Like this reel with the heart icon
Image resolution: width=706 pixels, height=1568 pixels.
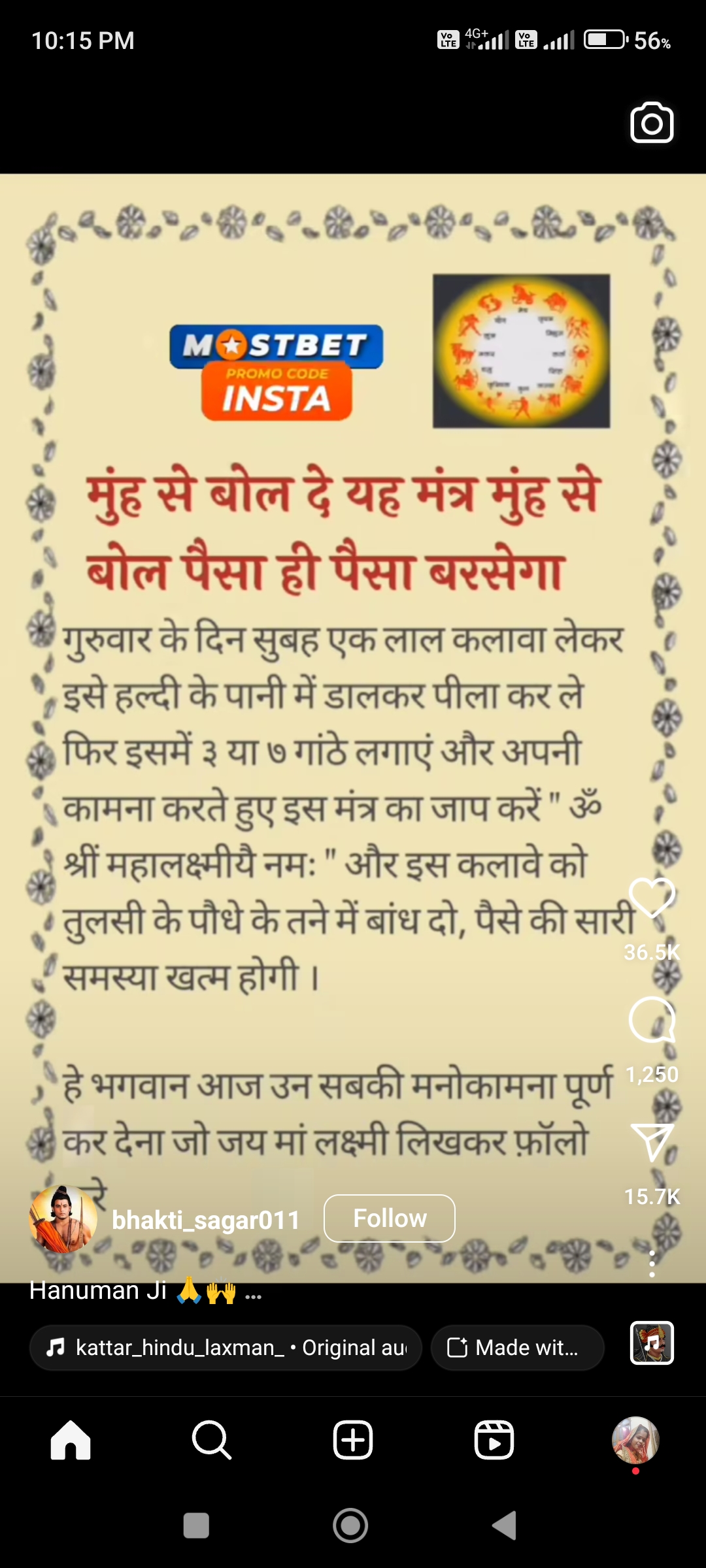tap(652, 898)
